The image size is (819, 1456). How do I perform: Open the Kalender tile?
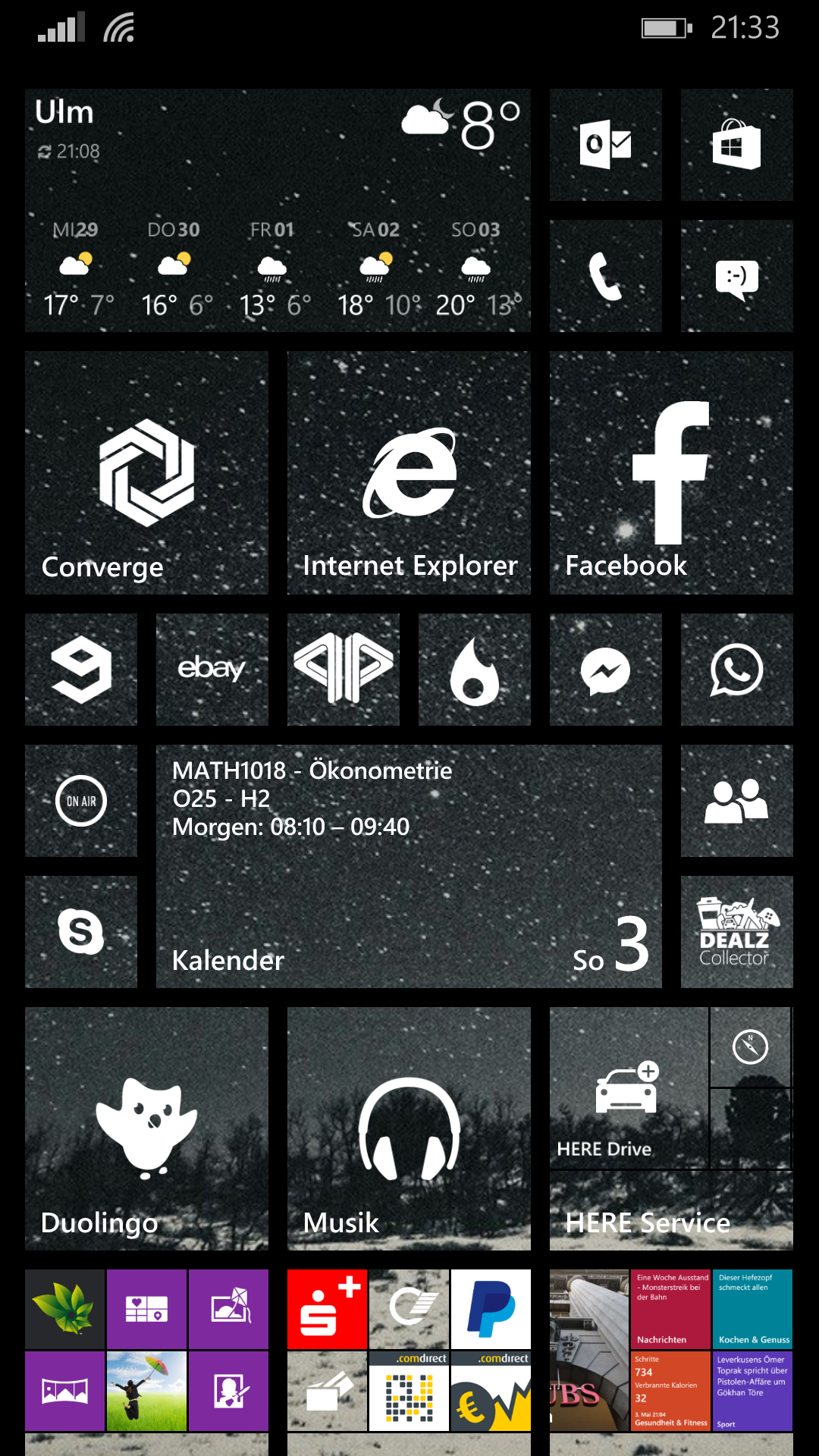click(x=409, y=866)
